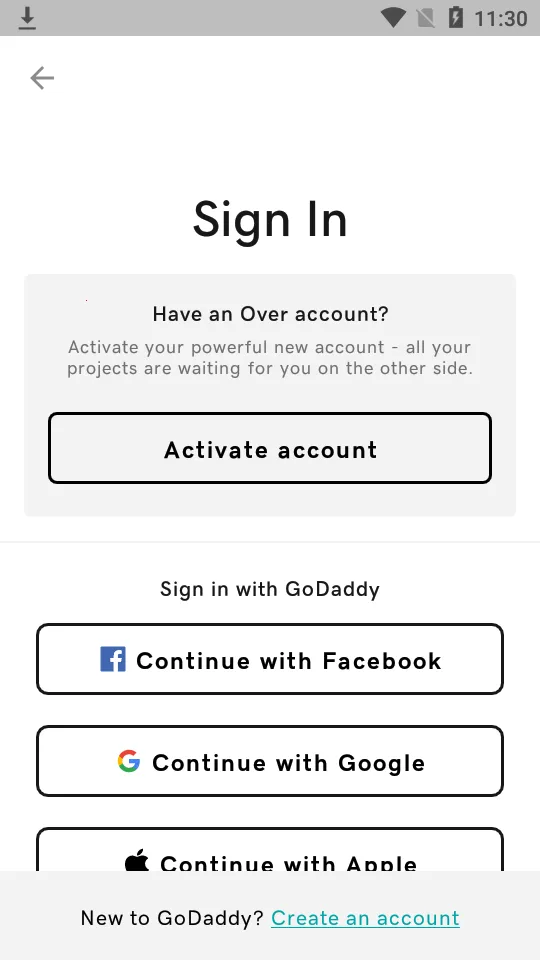Tap the Activate account button
This screenshot has width=540, height=960.
click(x=270, y=448)
